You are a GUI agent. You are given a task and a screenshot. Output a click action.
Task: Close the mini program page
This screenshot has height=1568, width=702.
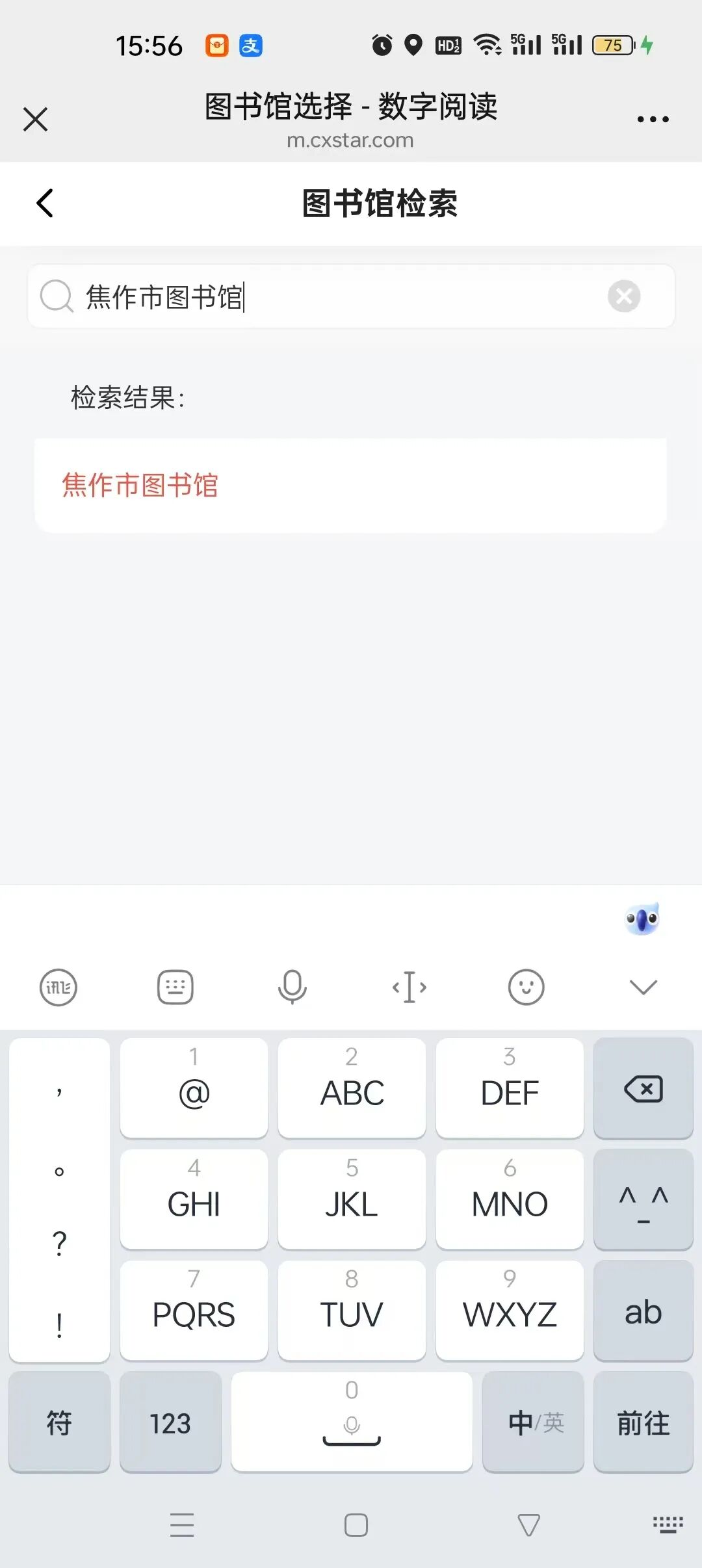point(35,120)
